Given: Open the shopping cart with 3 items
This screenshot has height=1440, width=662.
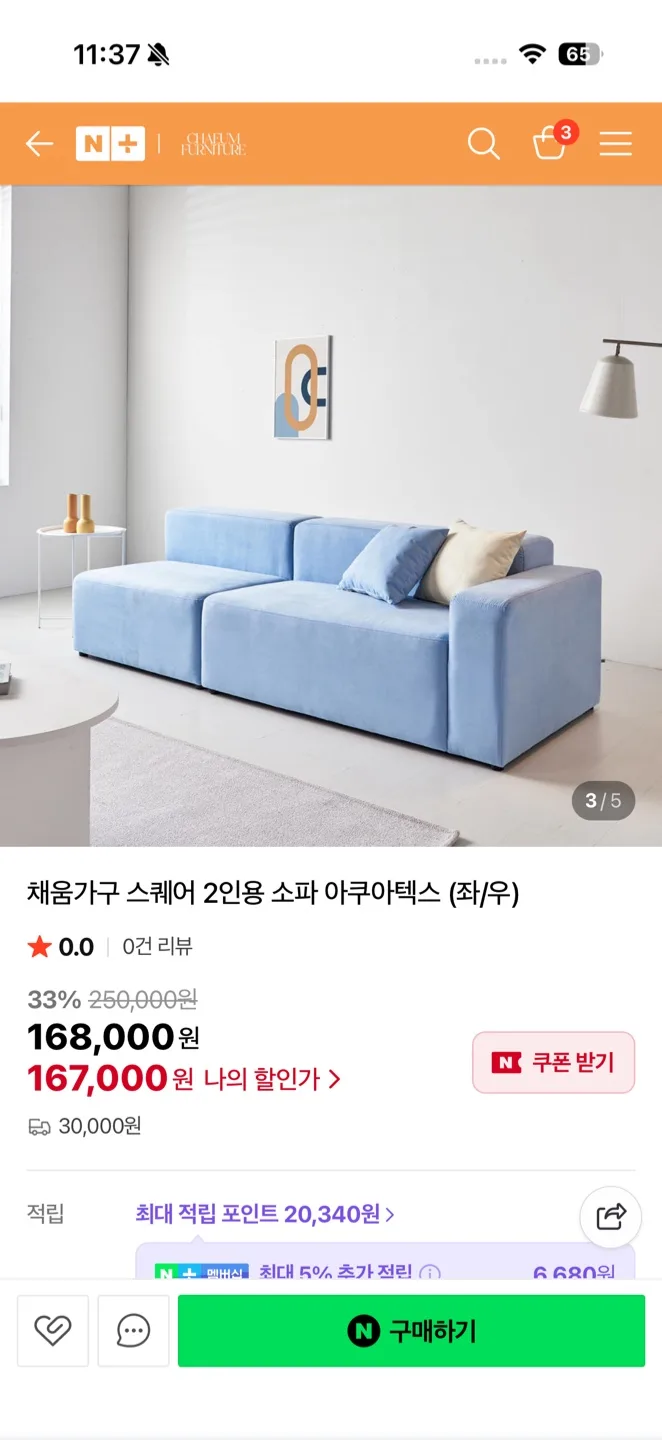Looking at the screenshot, I should point(550,144).
